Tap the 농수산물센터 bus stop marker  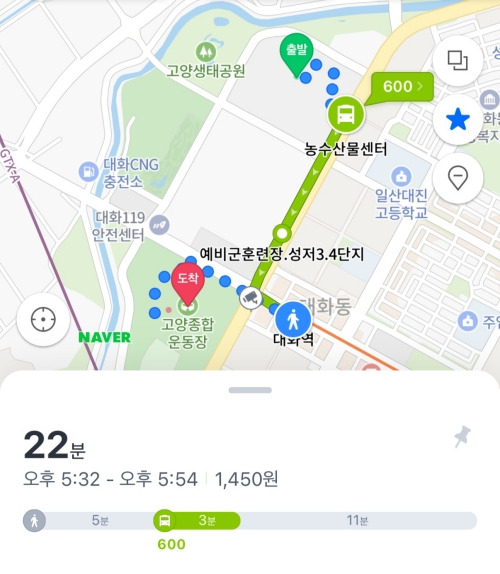click(346, 114)
